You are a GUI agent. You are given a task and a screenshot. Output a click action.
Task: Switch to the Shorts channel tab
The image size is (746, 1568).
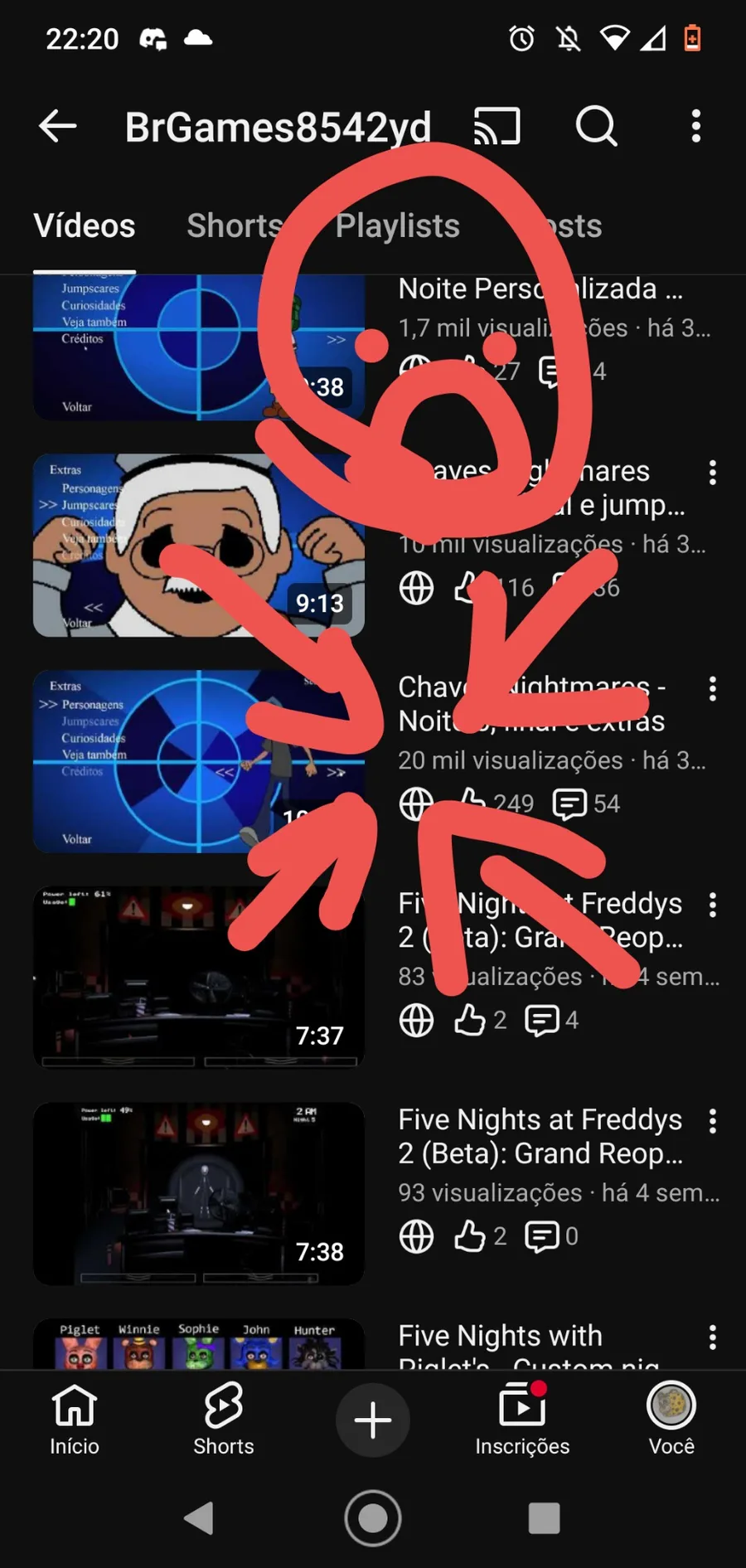(x=235, y=226)
